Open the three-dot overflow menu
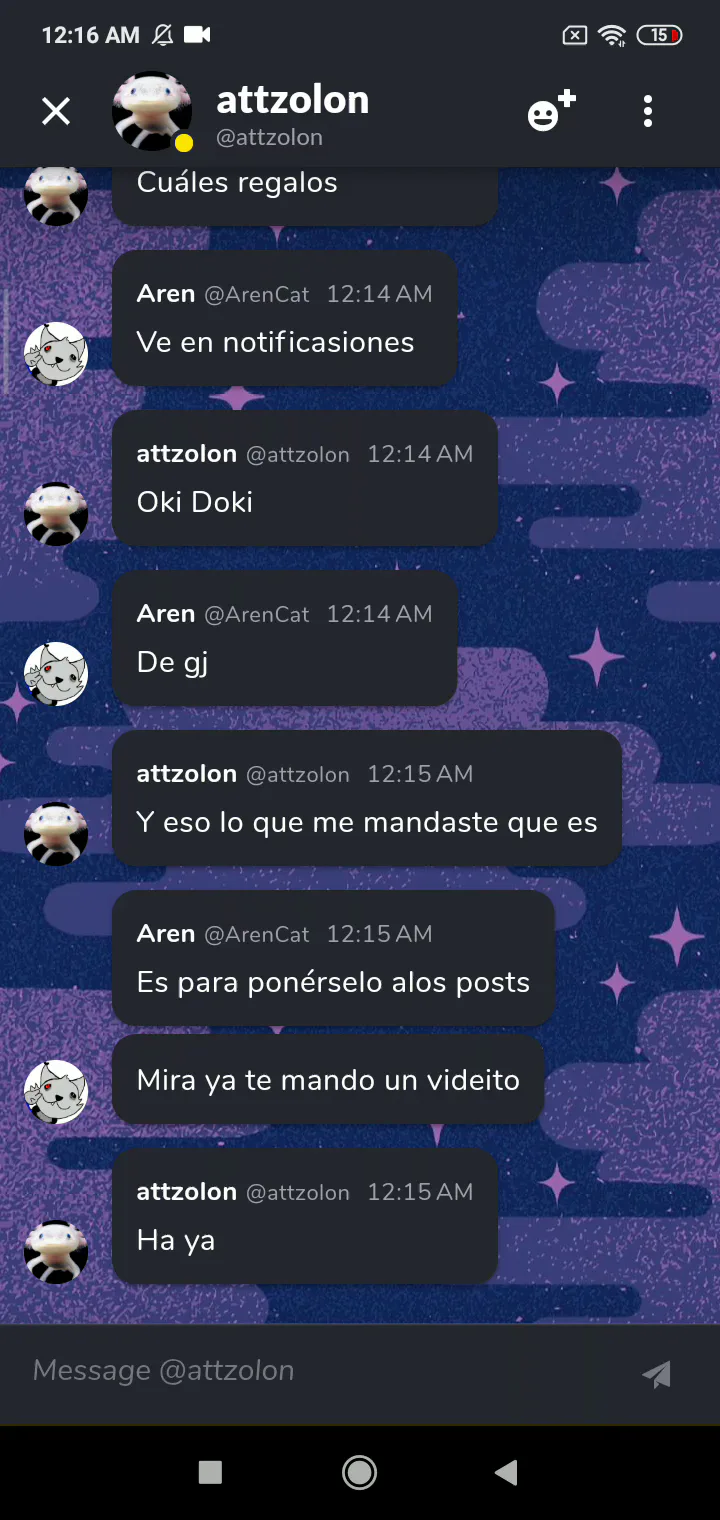This screenshot has height=1520, width=720. 648,111
